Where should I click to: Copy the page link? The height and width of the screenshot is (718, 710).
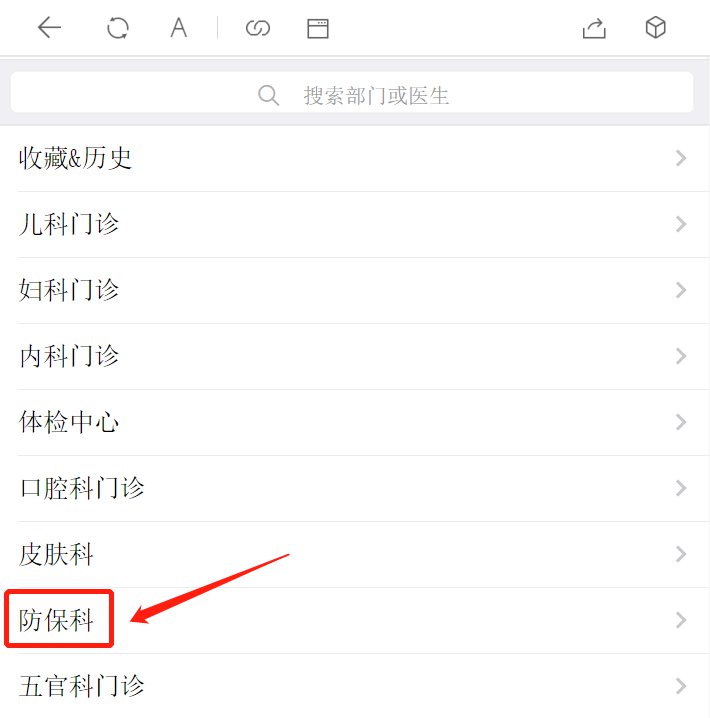[258, 28]
